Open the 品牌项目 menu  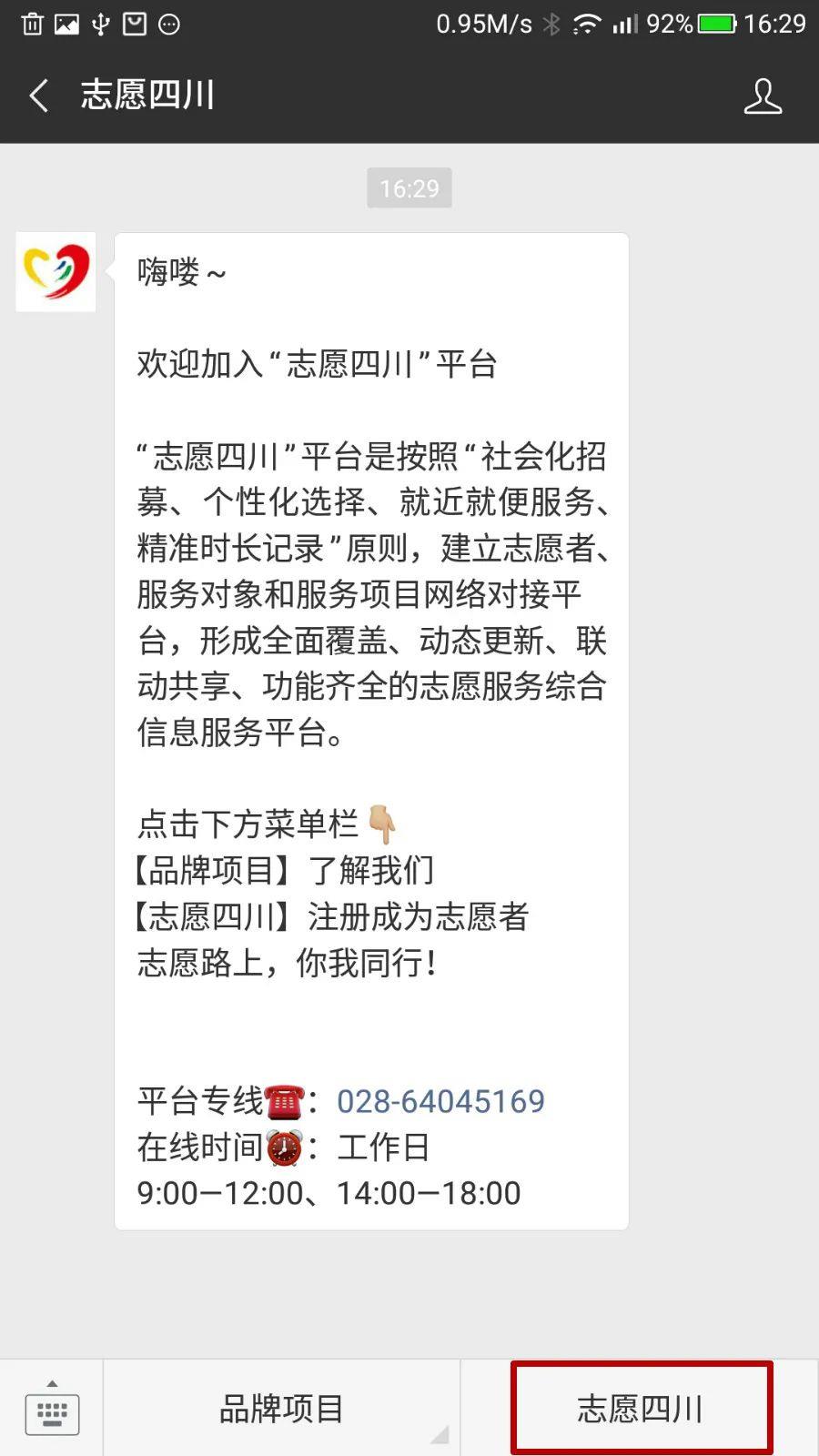tap(281, 1409)
